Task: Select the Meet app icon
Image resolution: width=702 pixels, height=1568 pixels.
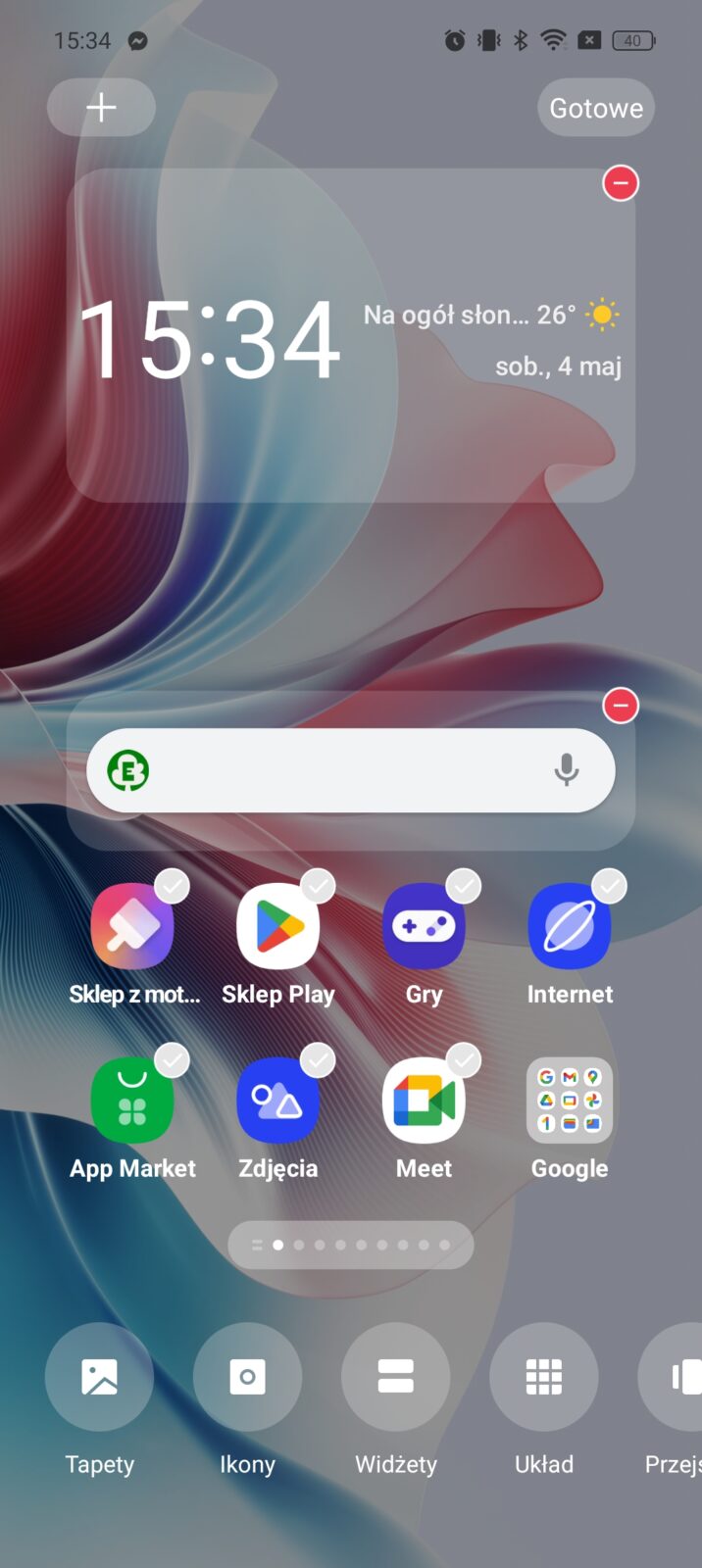Action: 424,1102
